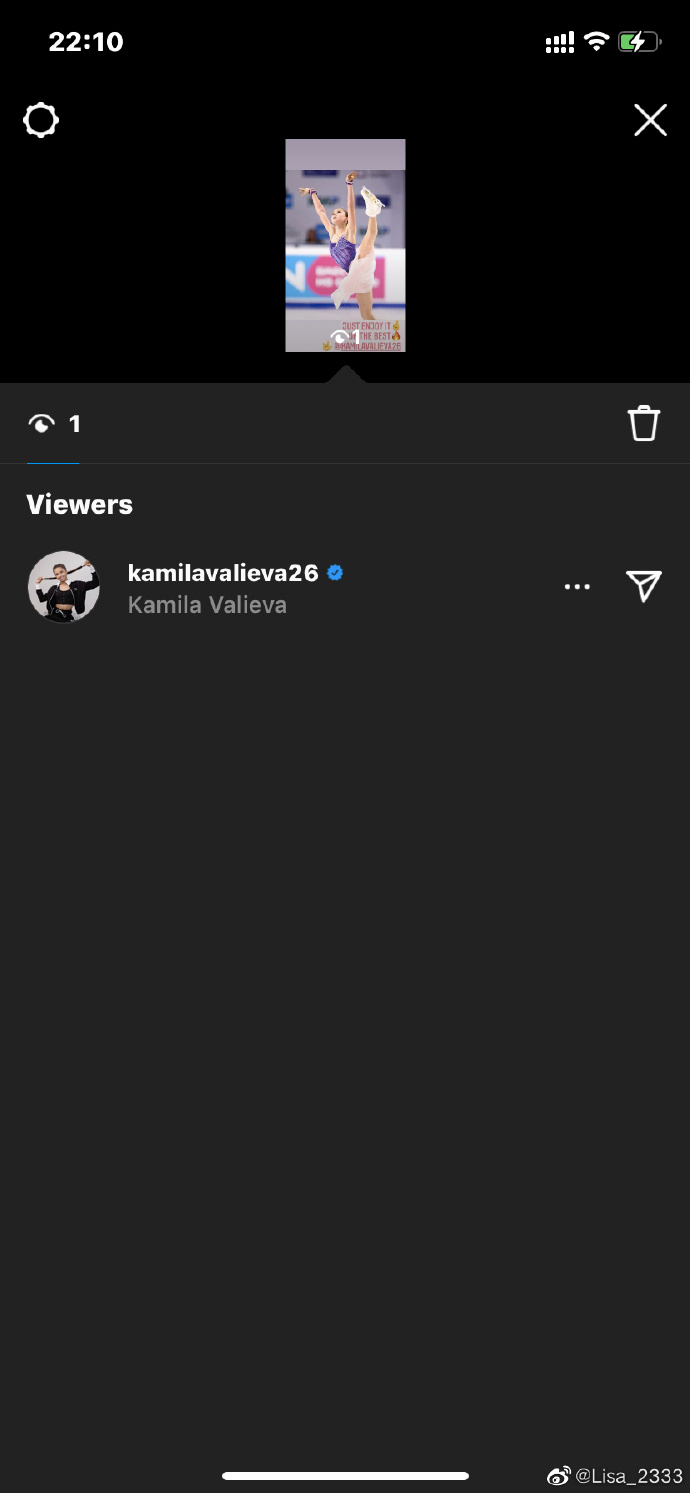Open more options for kamilavalieva26
The width and height of the screenshot is (690, 1493).
pyautogui.click(x=577, y=587)
